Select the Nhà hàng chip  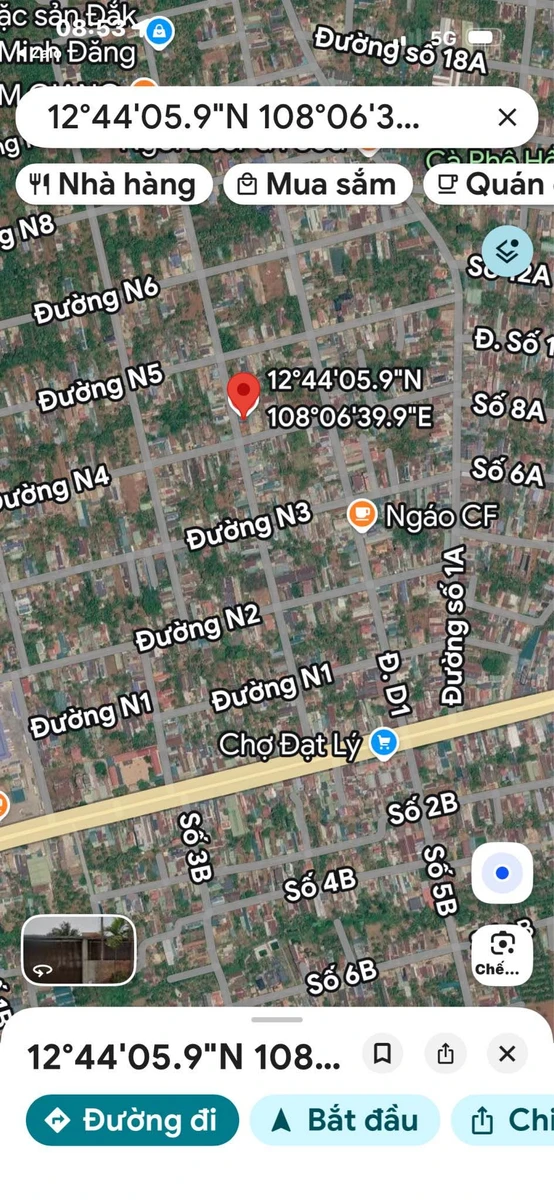pyautogui.click(x=114, y=184)
